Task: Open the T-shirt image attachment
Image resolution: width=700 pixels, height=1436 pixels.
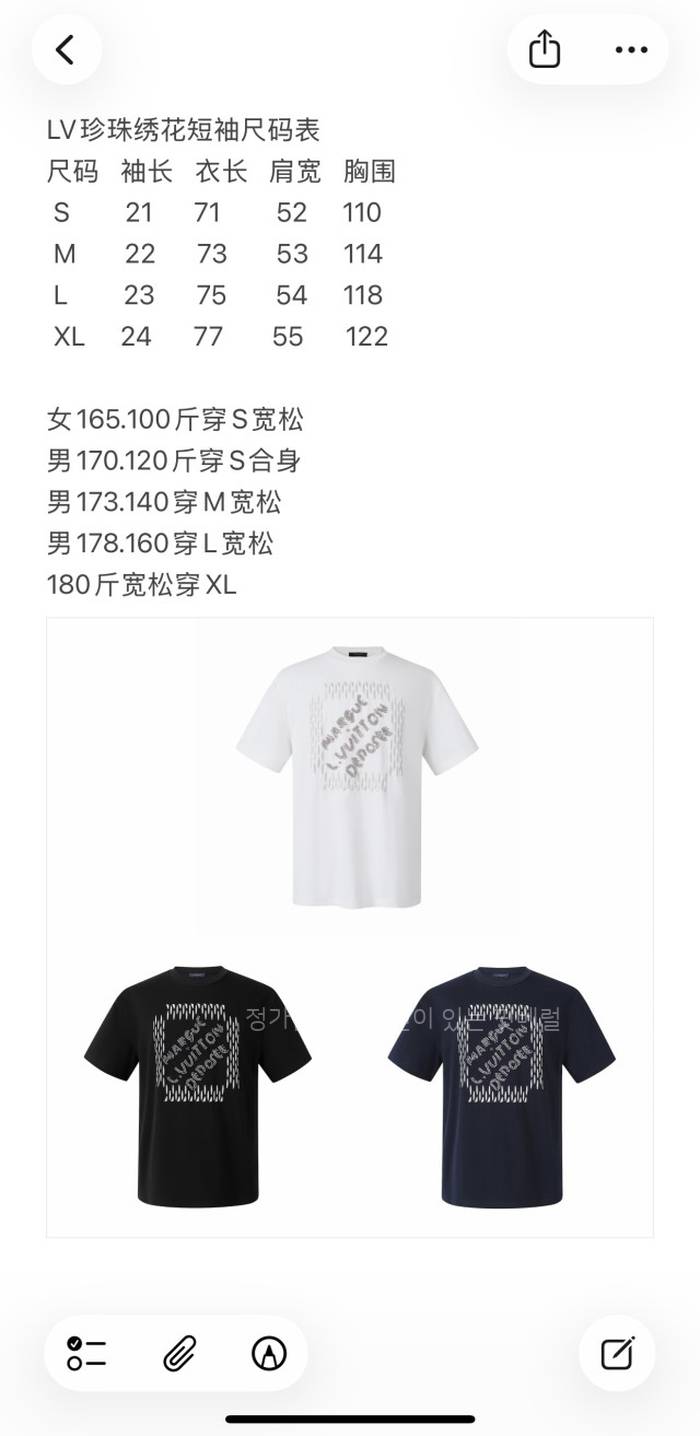Action: (x=350, y=927)
